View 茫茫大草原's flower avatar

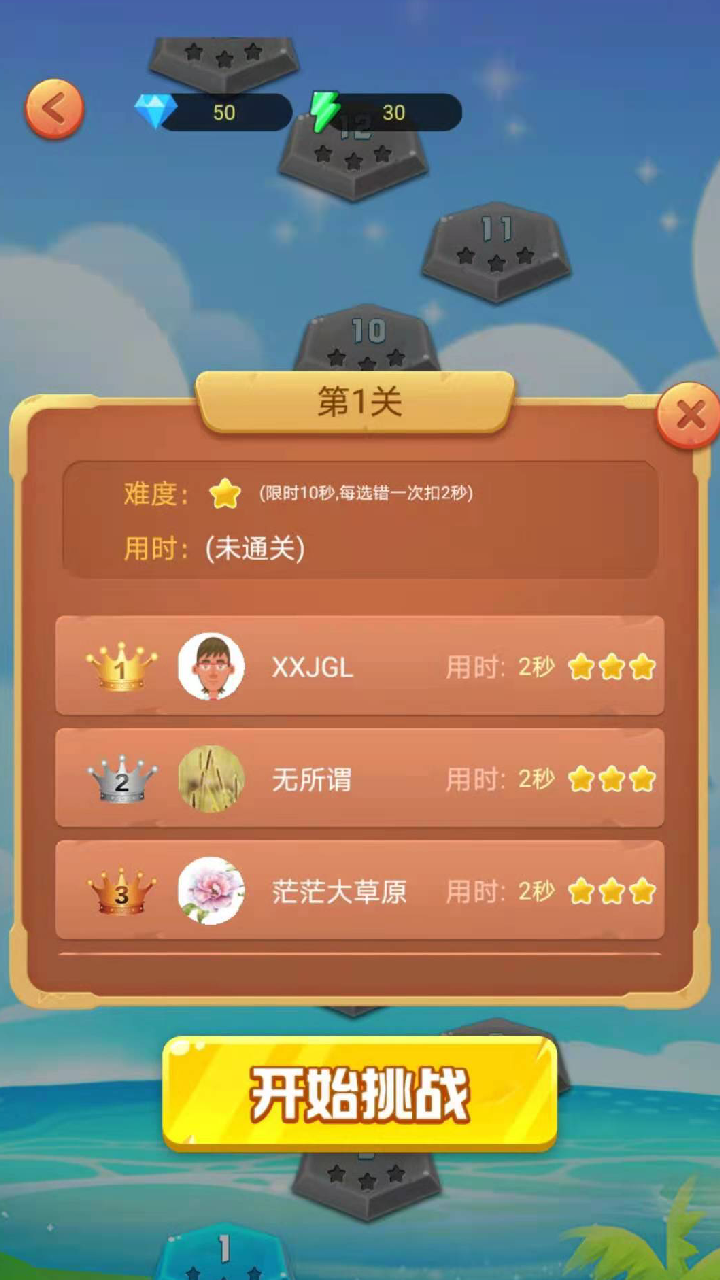click(211, 891)
